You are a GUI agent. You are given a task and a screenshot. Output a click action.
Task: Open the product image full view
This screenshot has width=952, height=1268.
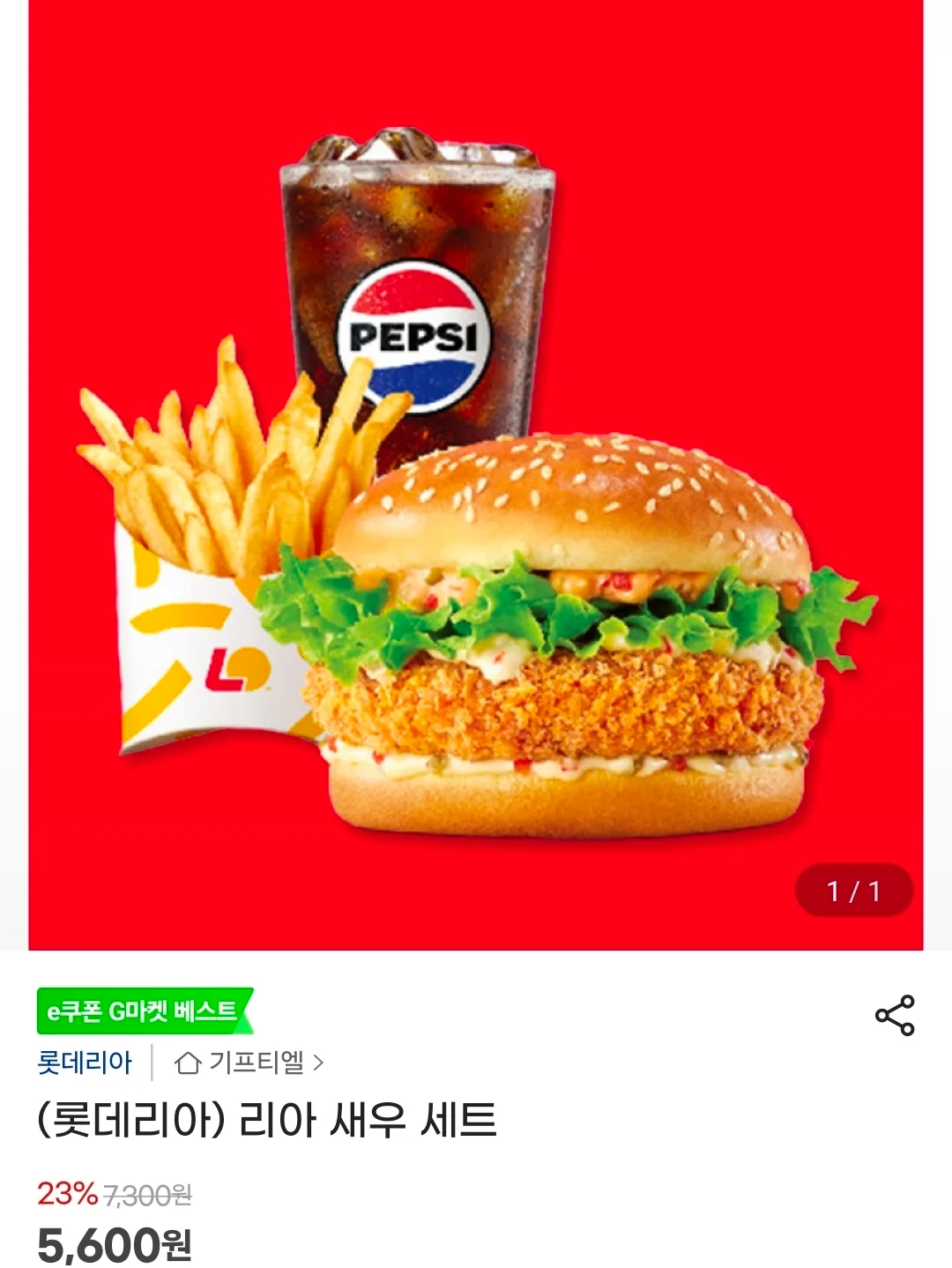coord(476,475)
